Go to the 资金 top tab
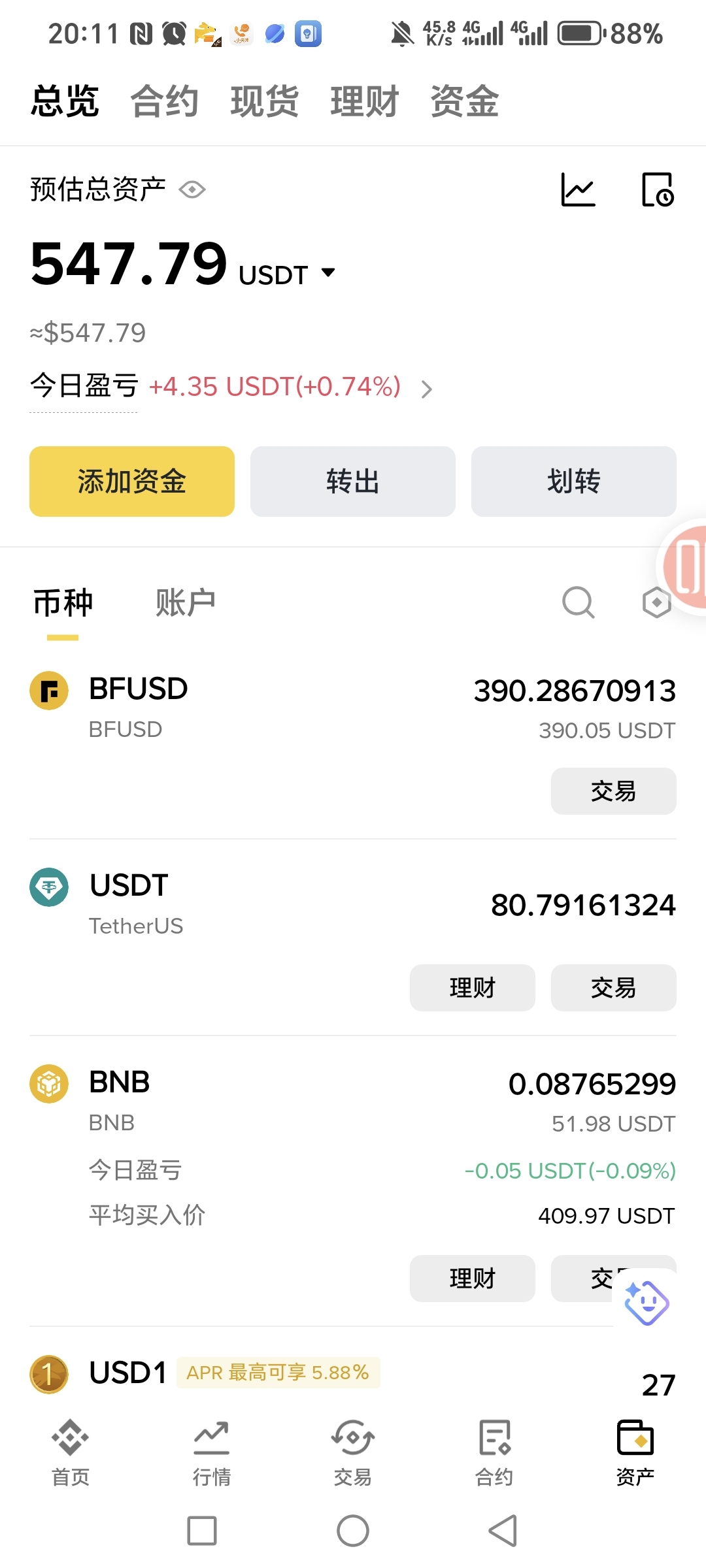 click(464, 102)
